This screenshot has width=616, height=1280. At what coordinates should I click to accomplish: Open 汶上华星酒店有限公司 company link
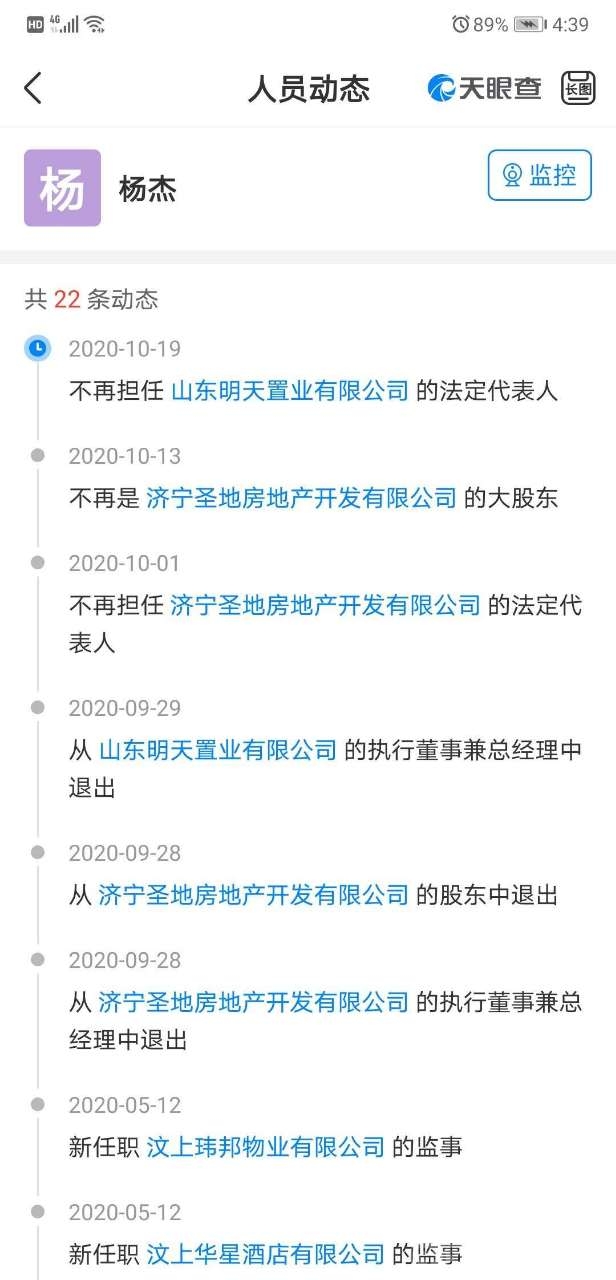tap(265, 1254)
